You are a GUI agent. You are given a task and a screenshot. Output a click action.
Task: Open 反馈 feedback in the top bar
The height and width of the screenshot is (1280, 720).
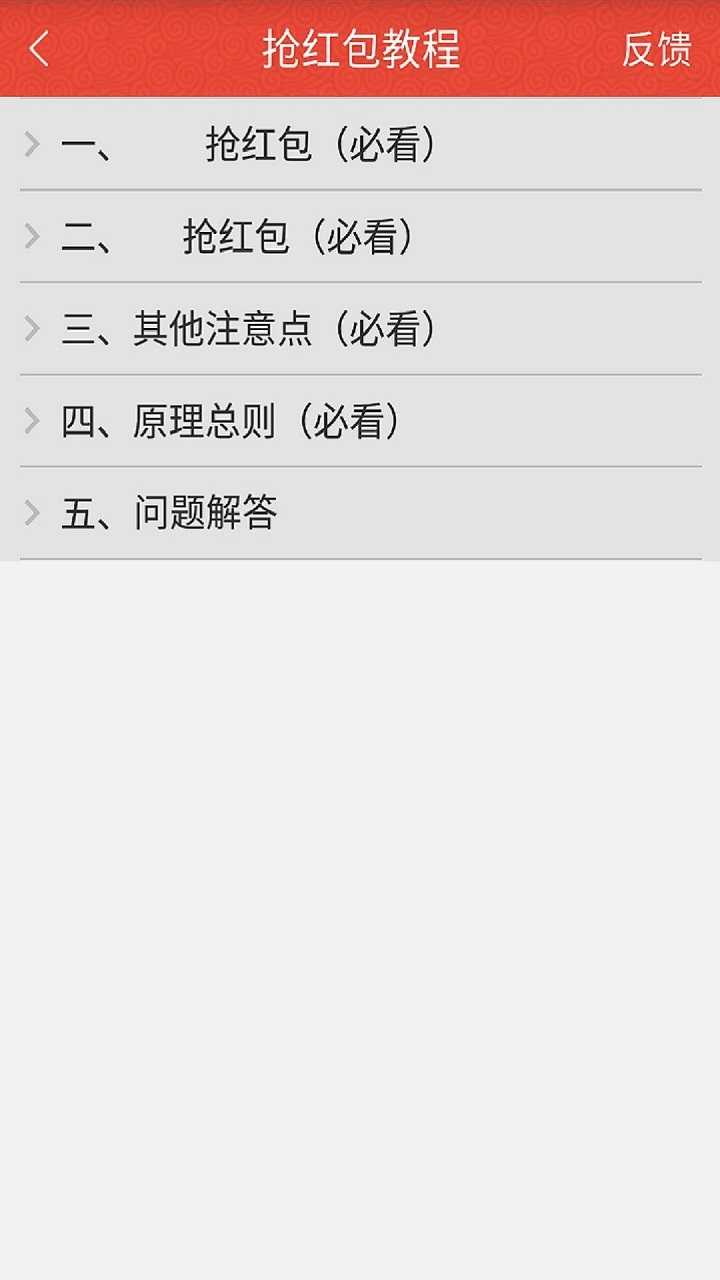point(656,49)
